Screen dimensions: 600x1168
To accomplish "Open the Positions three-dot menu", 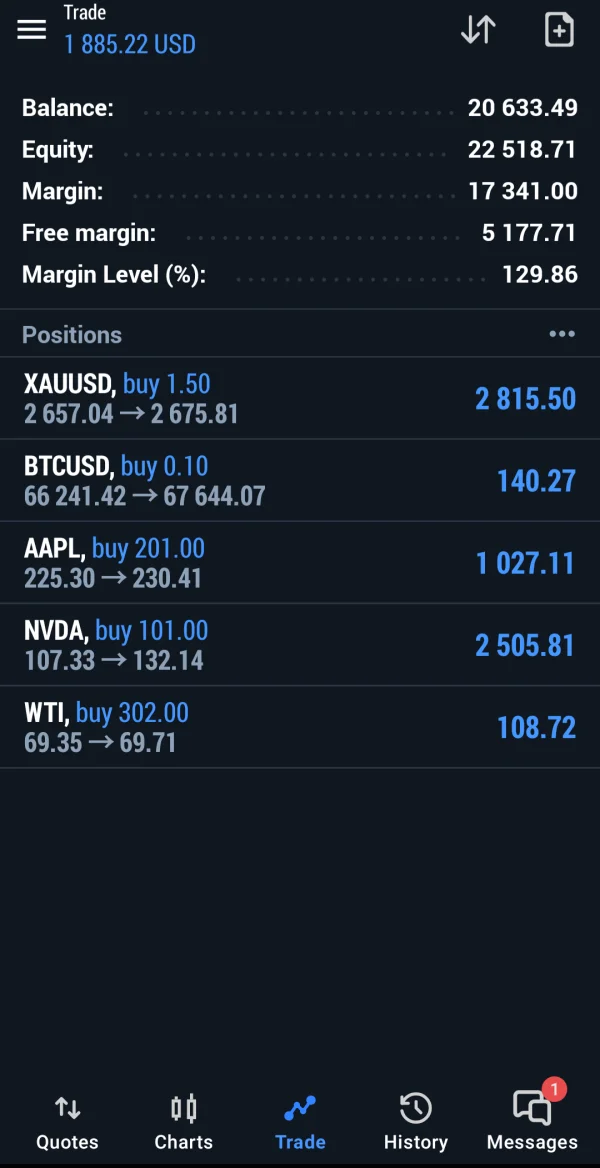I will click(x=562, y=334).
